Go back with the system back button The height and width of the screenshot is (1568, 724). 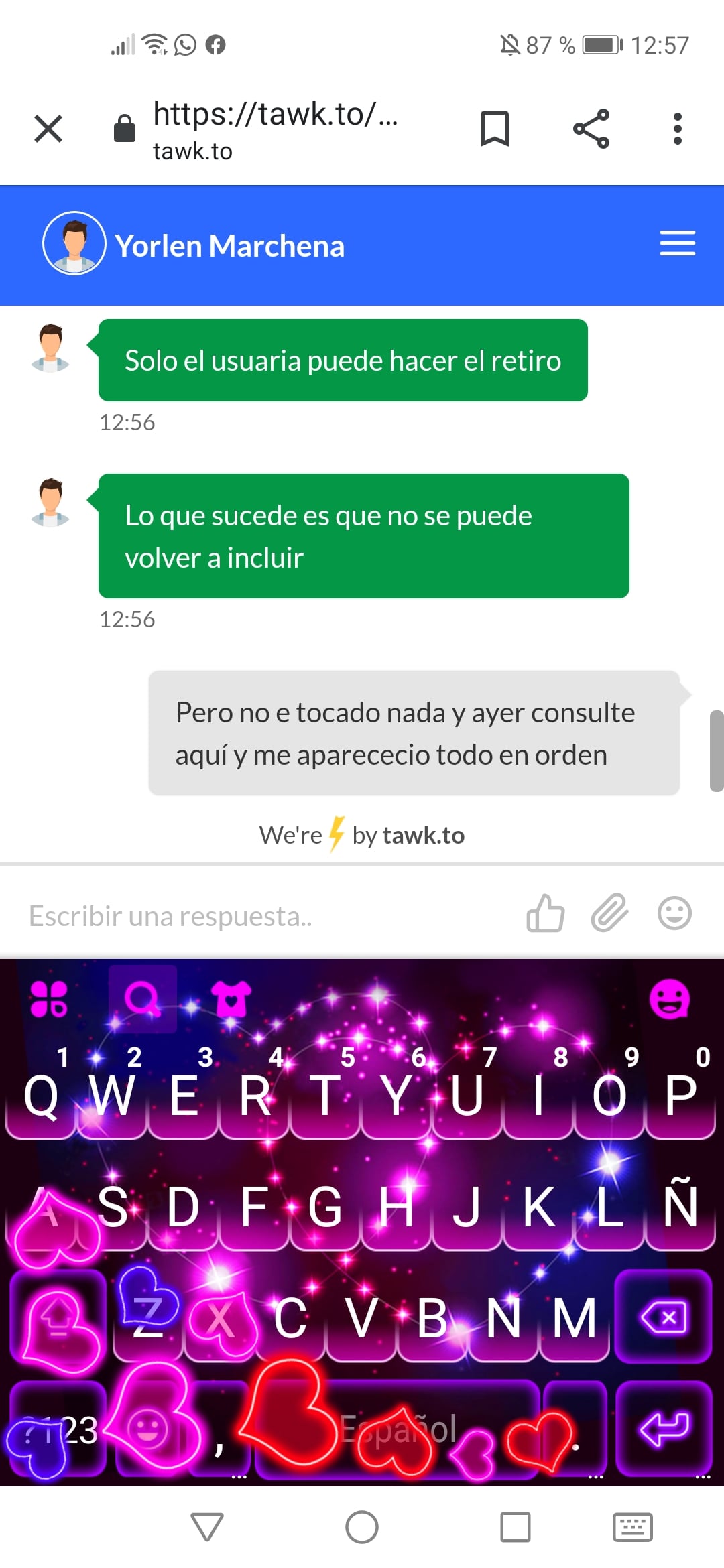pos(206,1528)
